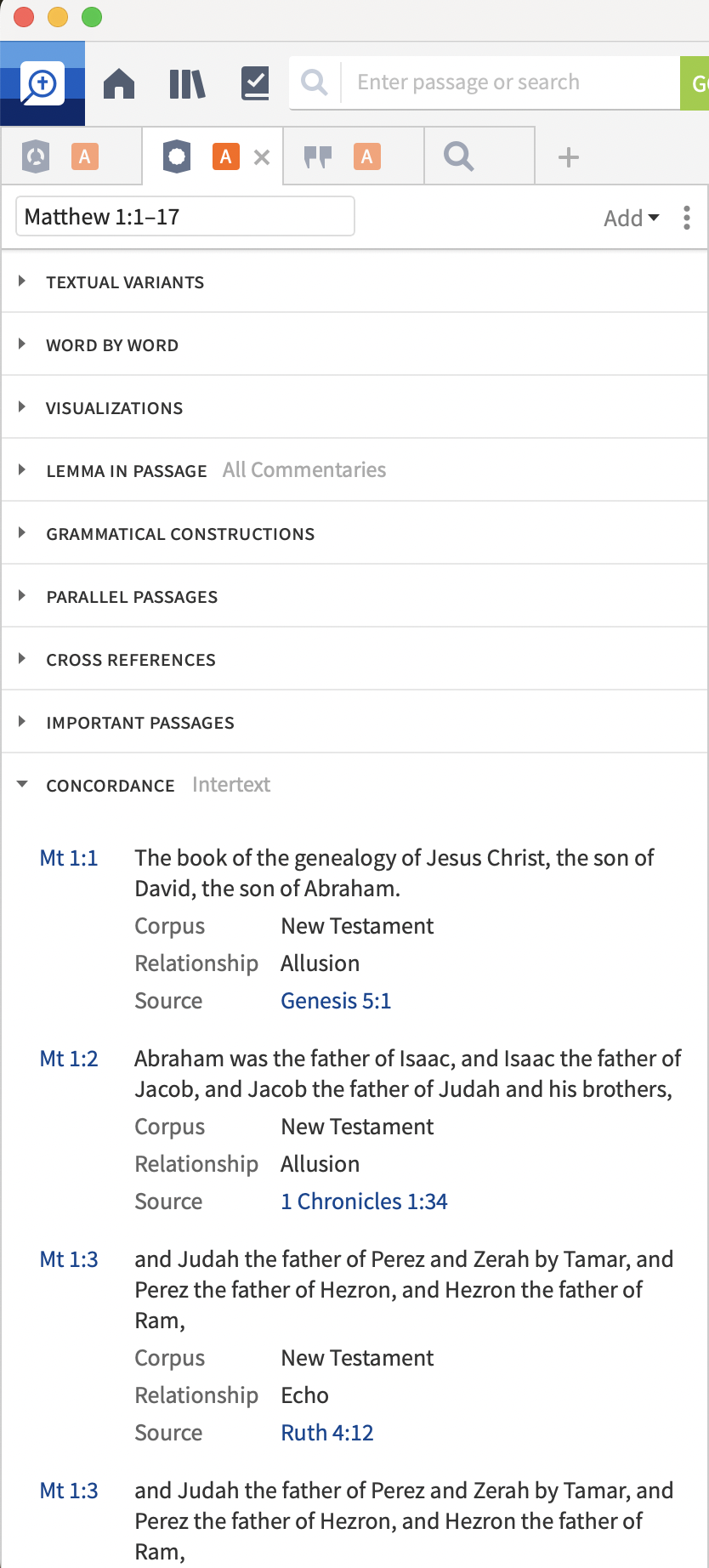
Task: Edit the Matthew 1:1–17 reference box
Action: [184, 217]
